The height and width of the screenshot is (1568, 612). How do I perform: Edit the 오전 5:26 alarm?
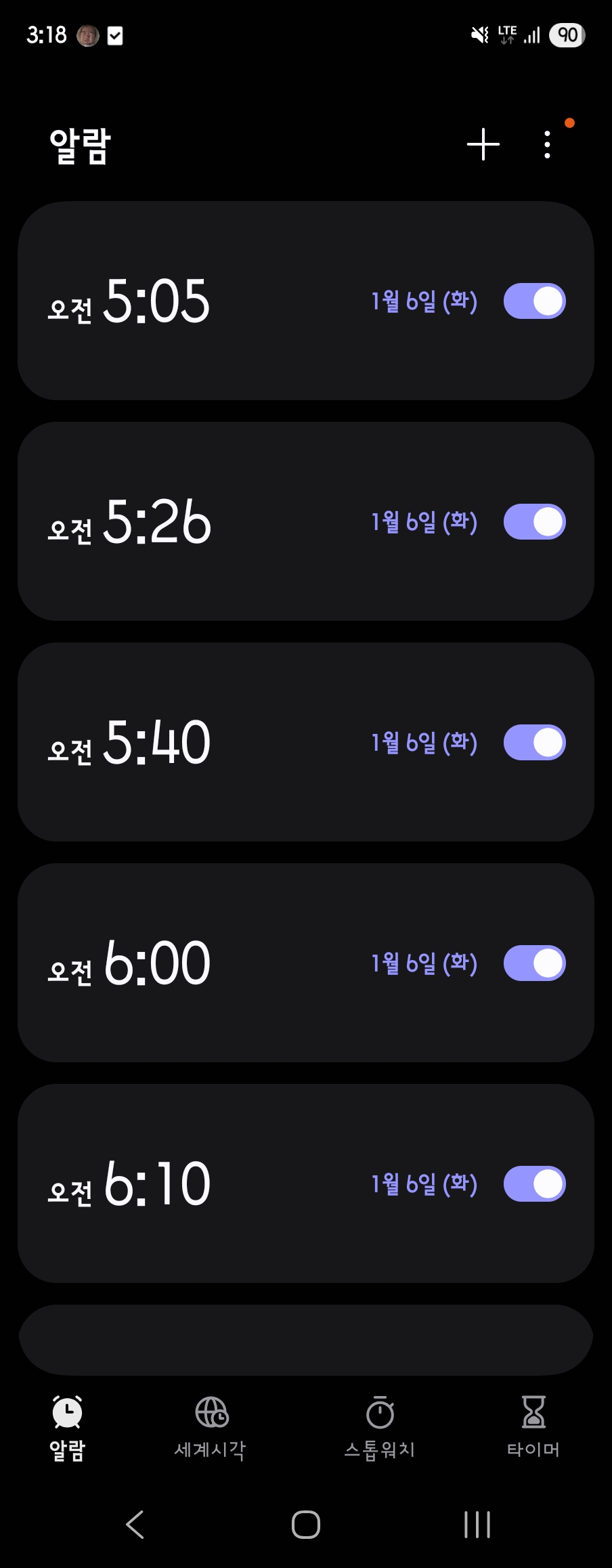(203, 521)
